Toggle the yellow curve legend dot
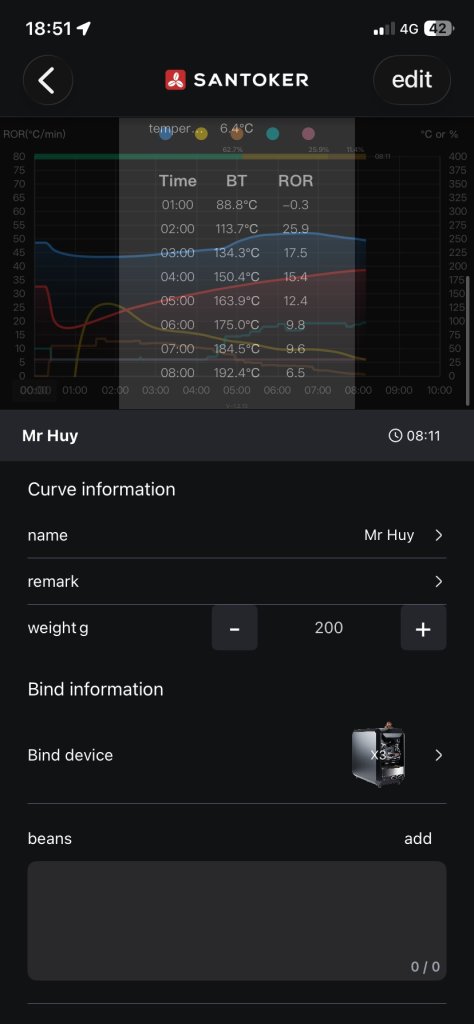Screen dimensions: 474x1024 coord(201,134)
